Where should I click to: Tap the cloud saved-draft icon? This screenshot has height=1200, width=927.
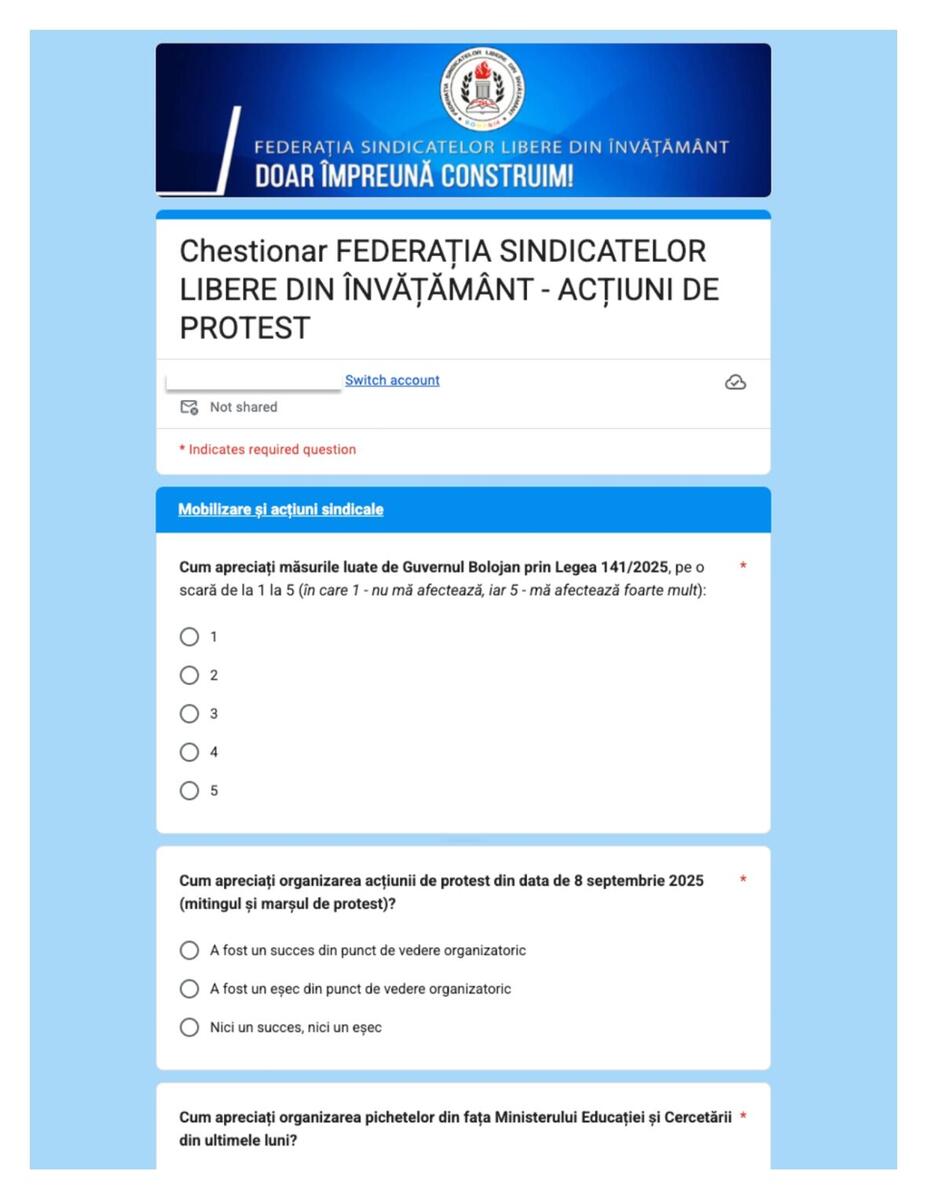click(x=735, y=383)
